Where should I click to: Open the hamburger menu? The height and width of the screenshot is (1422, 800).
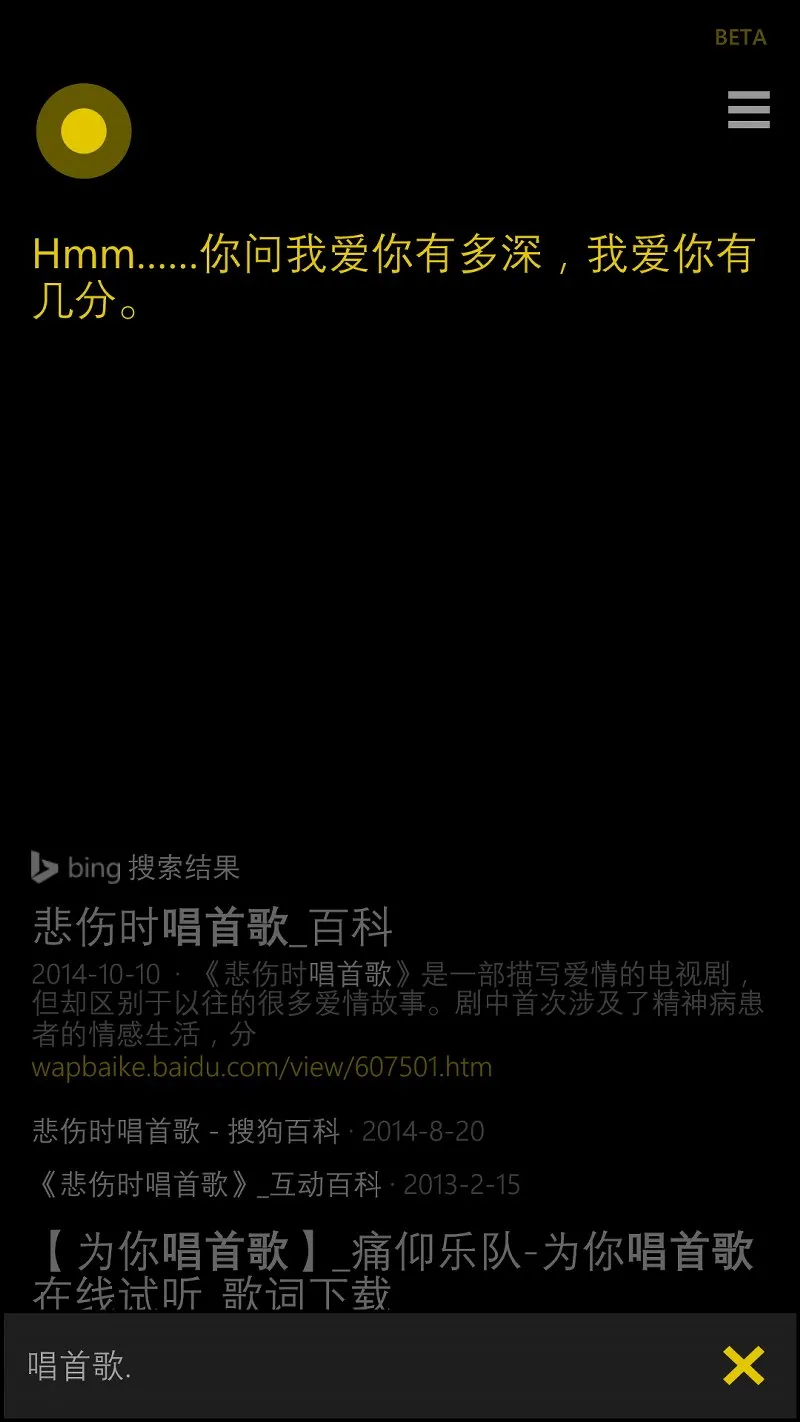[x=749, y=110]
